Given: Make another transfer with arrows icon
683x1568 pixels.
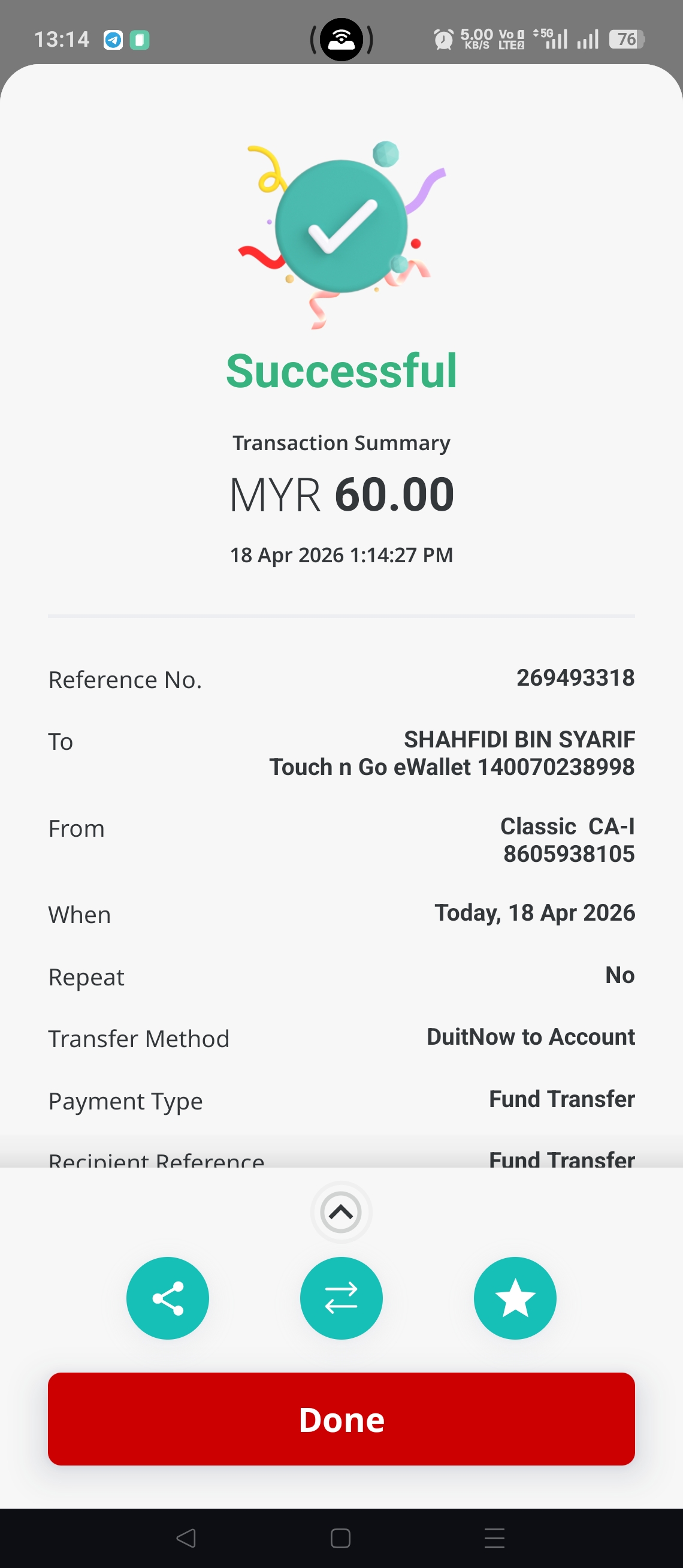Looking at the screenshot, I should click(341, 1298).
